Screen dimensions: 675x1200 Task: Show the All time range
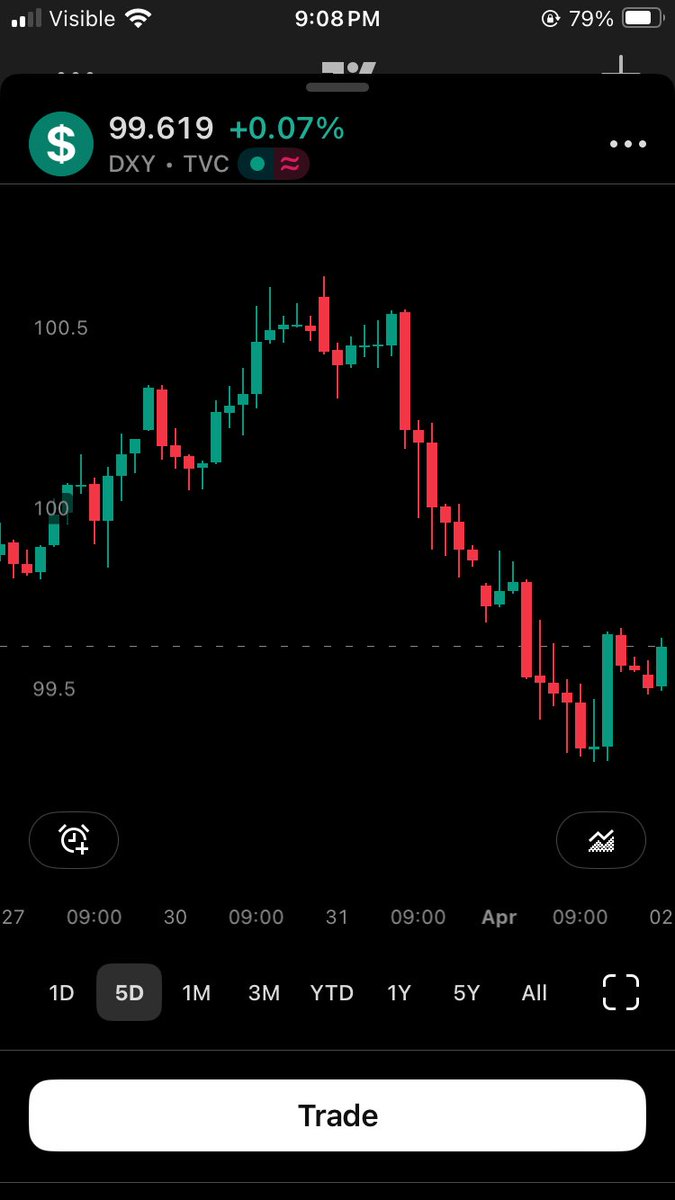[x=534, y=993]
